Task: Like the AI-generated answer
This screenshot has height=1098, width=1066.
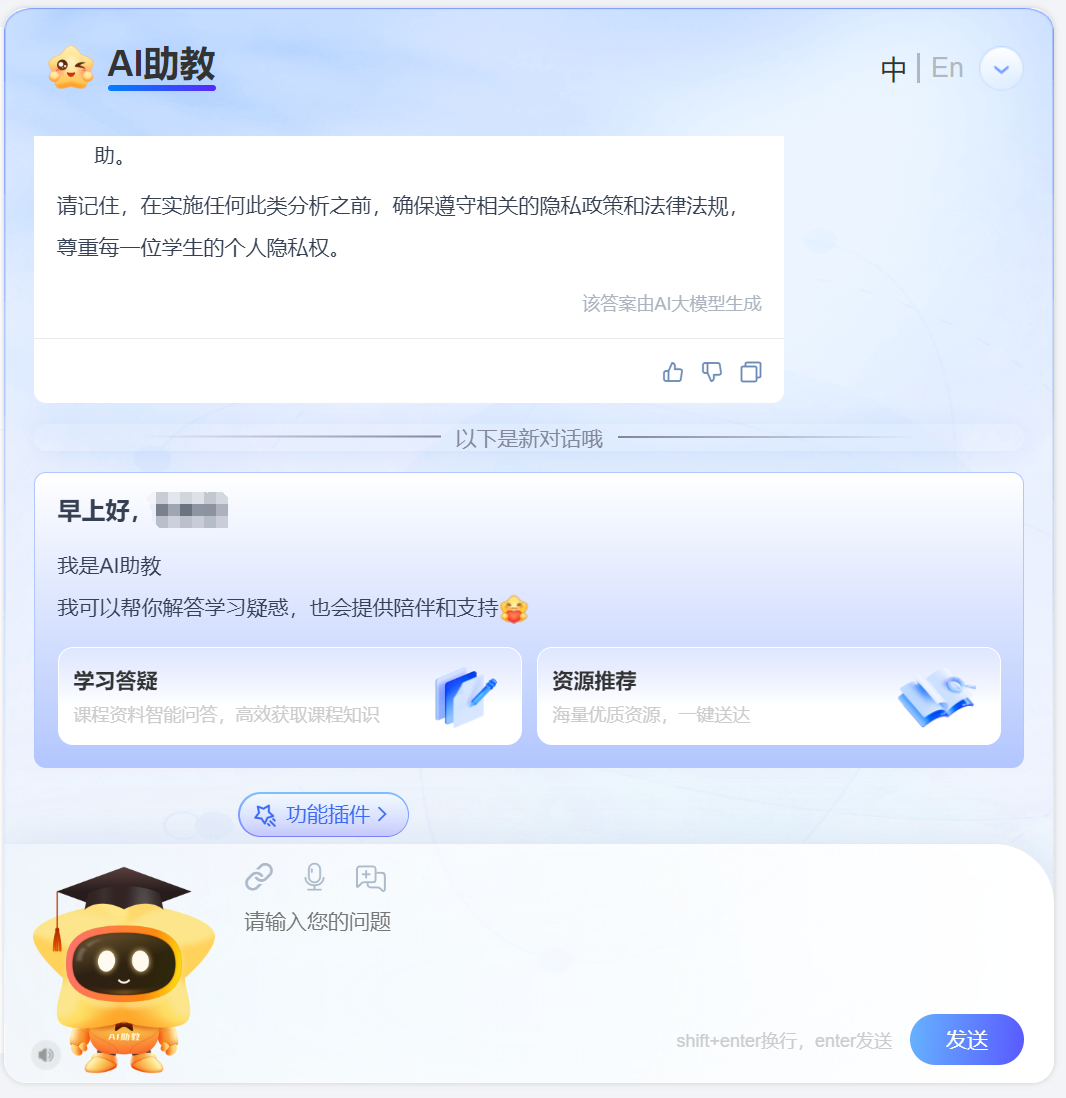Action: point(673,372)
